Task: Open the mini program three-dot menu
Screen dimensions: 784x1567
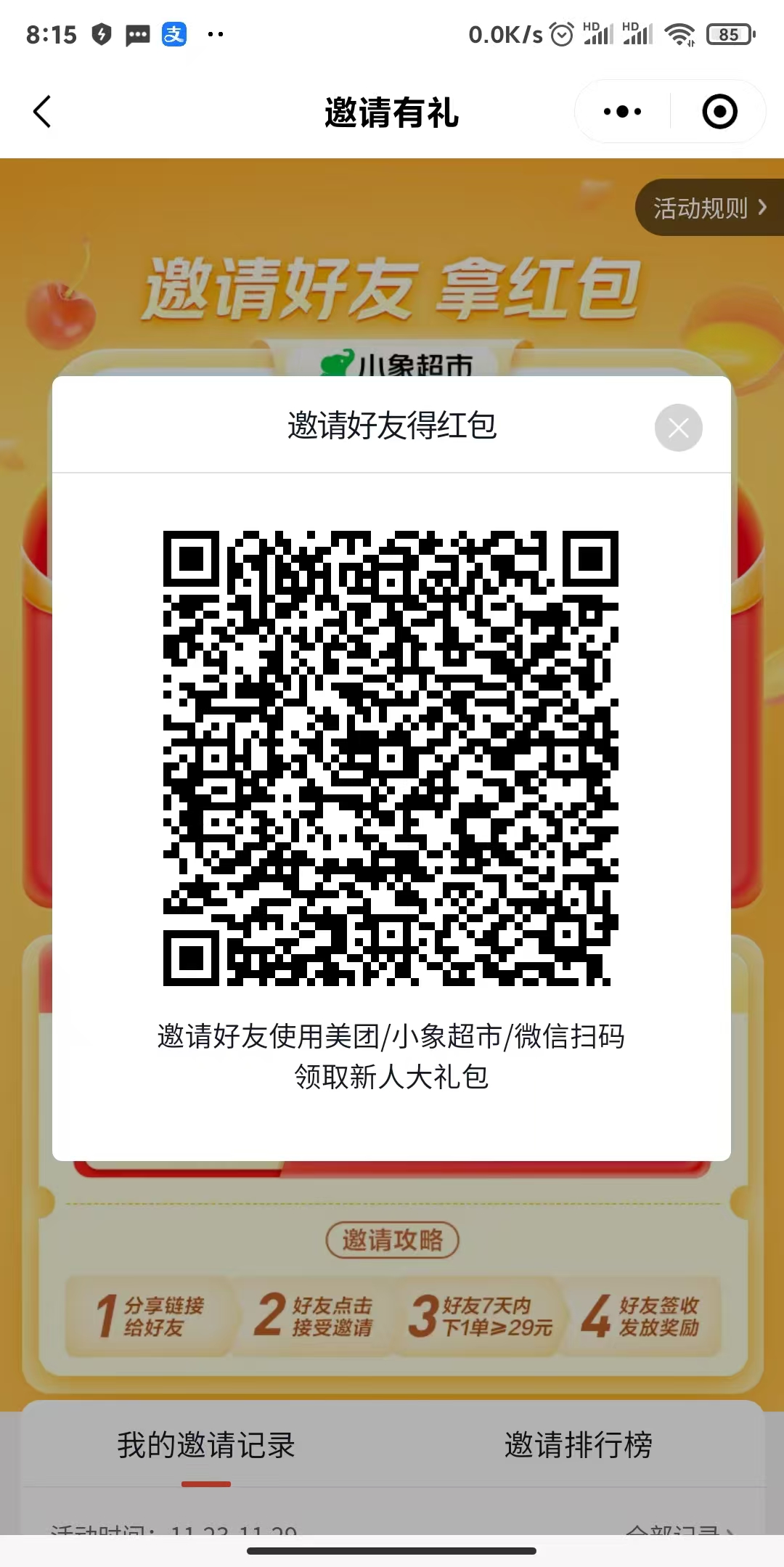Action: [x=623, y=112]
